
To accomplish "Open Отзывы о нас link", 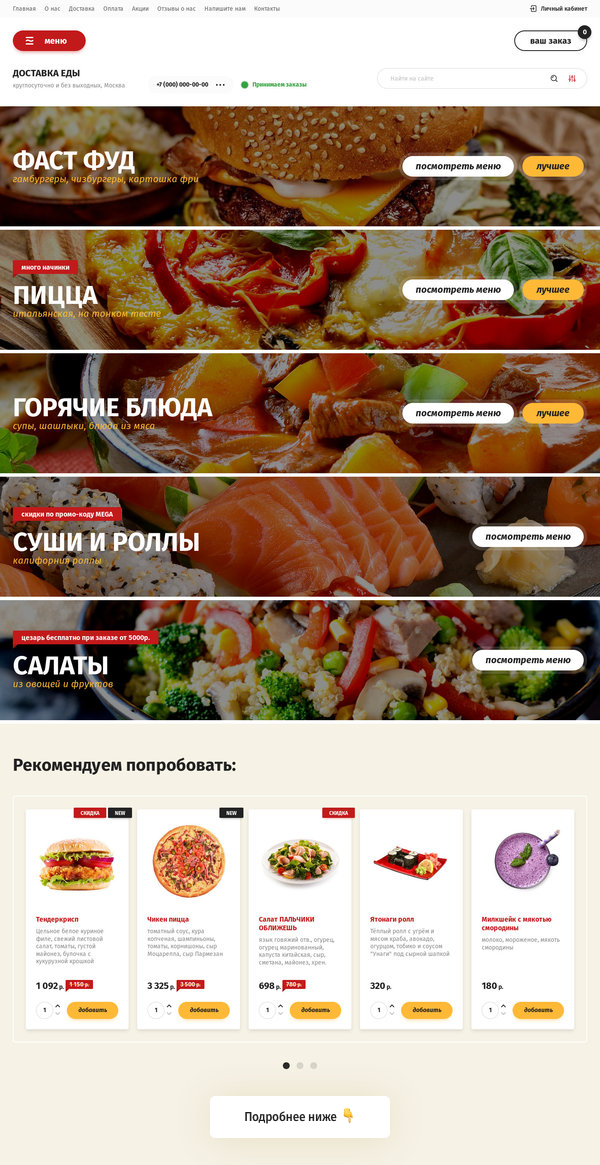I will 177,9.
